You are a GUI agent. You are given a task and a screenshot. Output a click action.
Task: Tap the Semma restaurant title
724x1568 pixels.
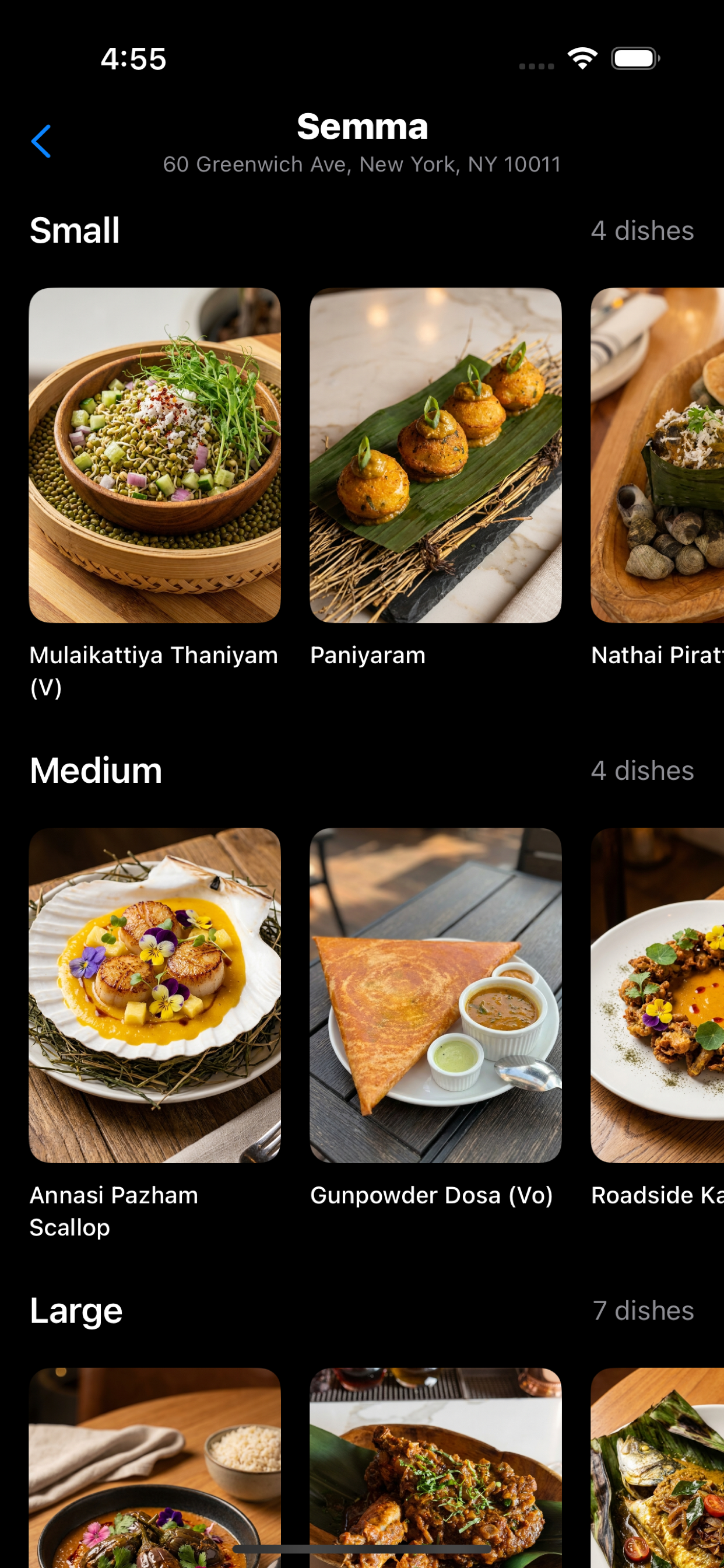(x=362, y=127)
